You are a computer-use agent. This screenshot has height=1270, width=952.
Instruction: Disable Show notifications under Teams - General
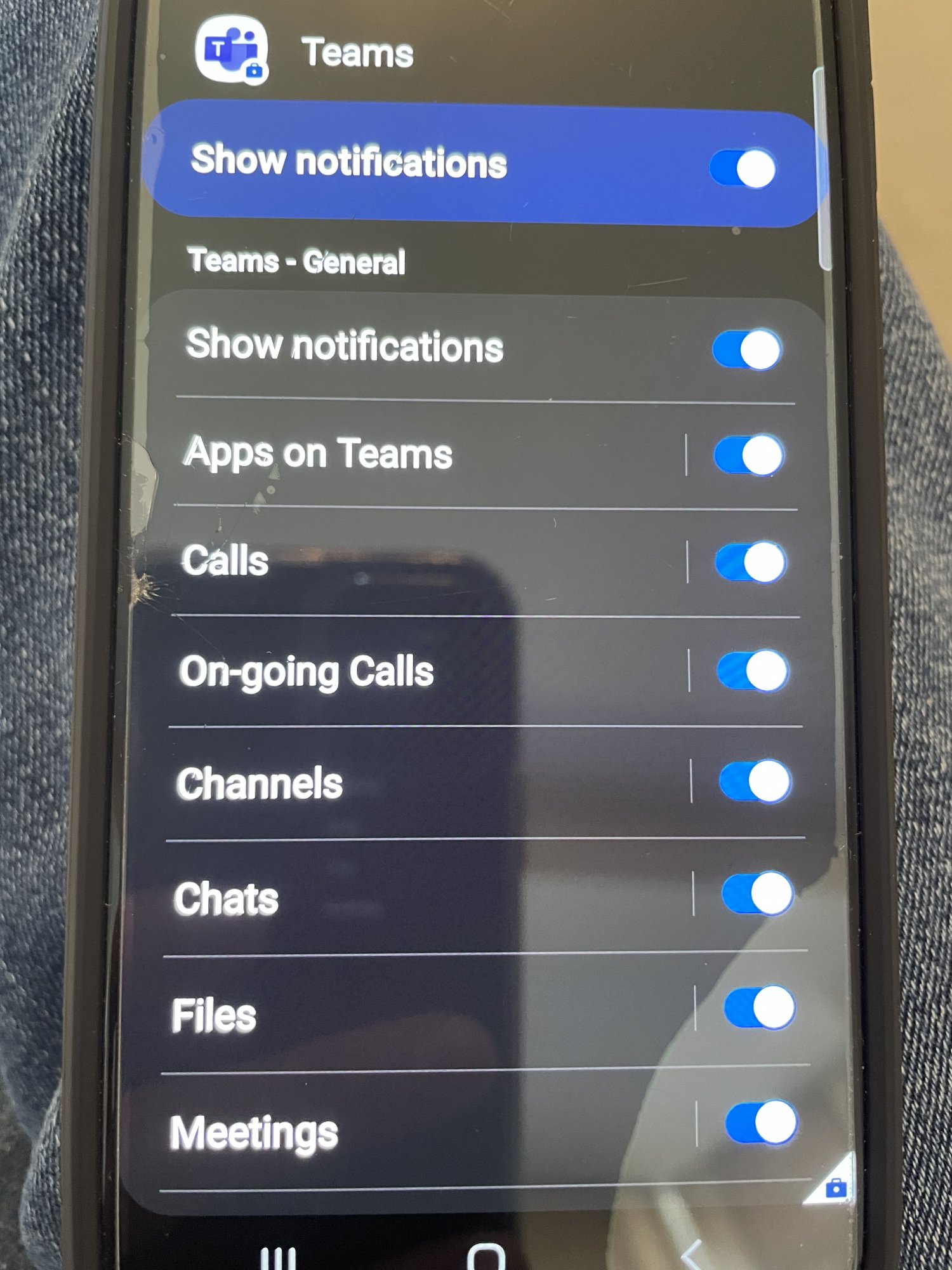click(746, 349)
